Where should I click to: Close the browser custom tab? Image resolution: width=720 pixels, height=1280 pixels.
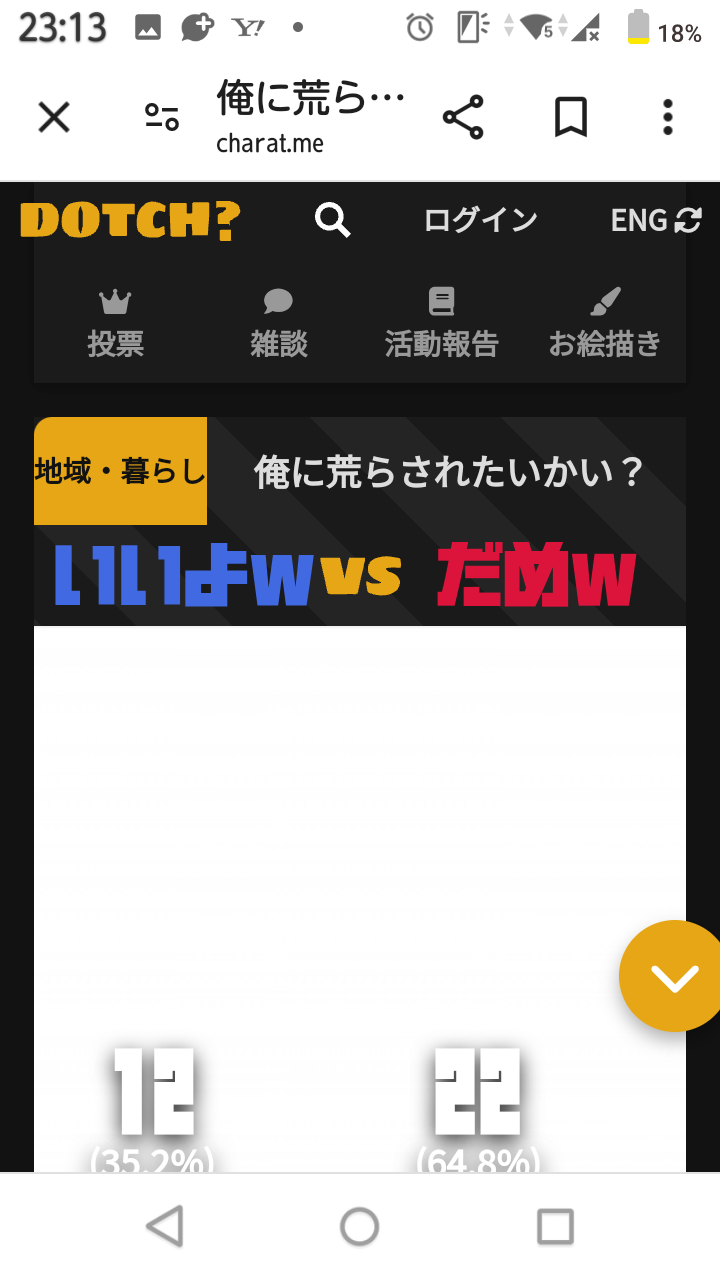[x=54, y=119]
